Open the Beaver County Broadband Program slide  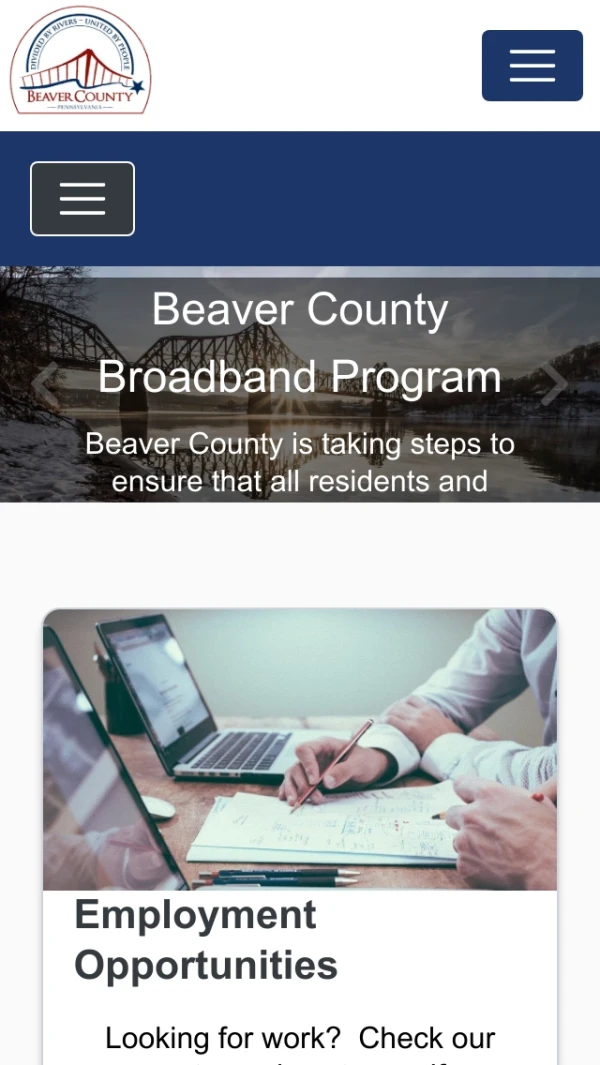point(299,343)
